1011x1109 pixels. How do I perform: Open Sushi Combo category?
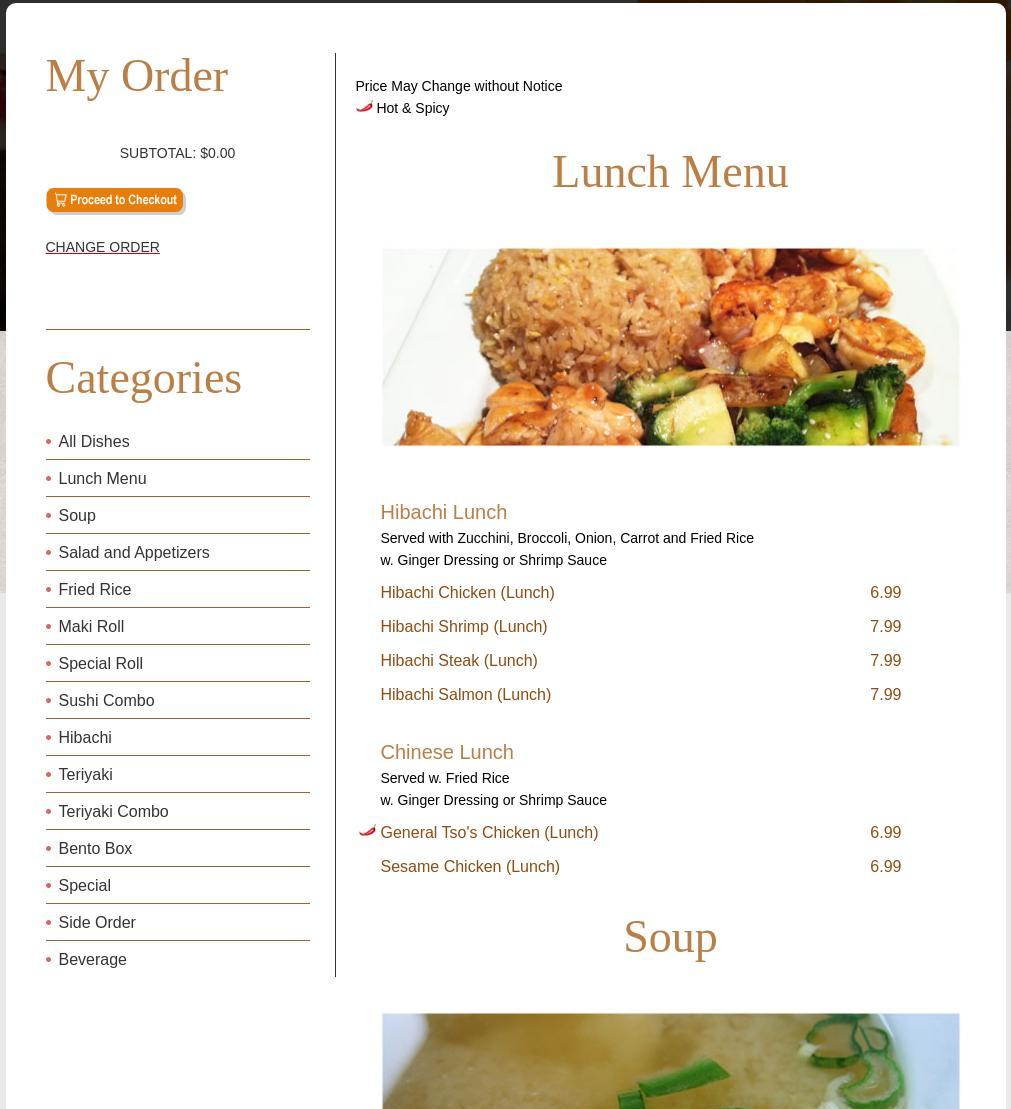(106, 700)
